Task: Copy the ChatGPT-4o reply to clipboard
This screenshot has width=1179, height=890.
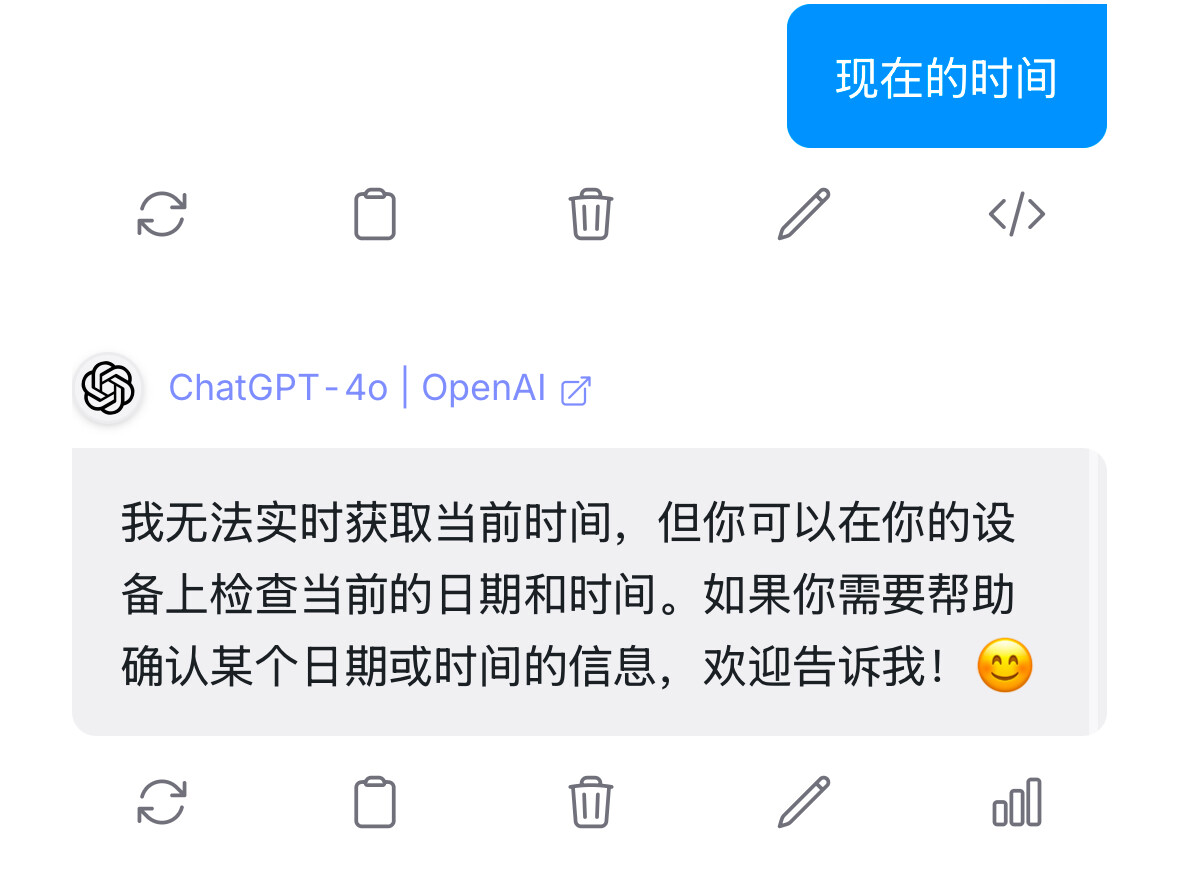Action: click(374, 802)
